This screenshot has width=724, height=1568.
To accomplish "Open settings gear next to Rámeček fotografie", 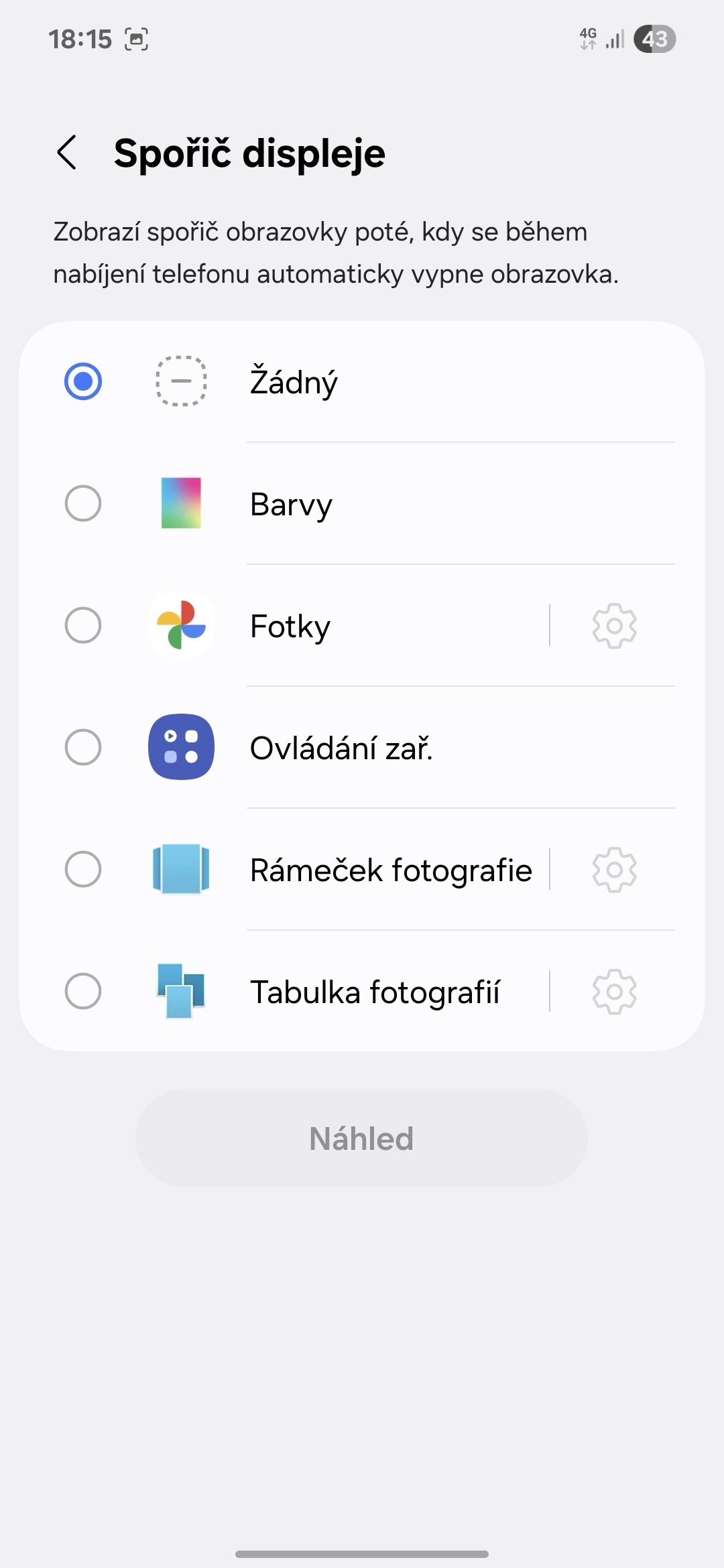I will 613,870.
